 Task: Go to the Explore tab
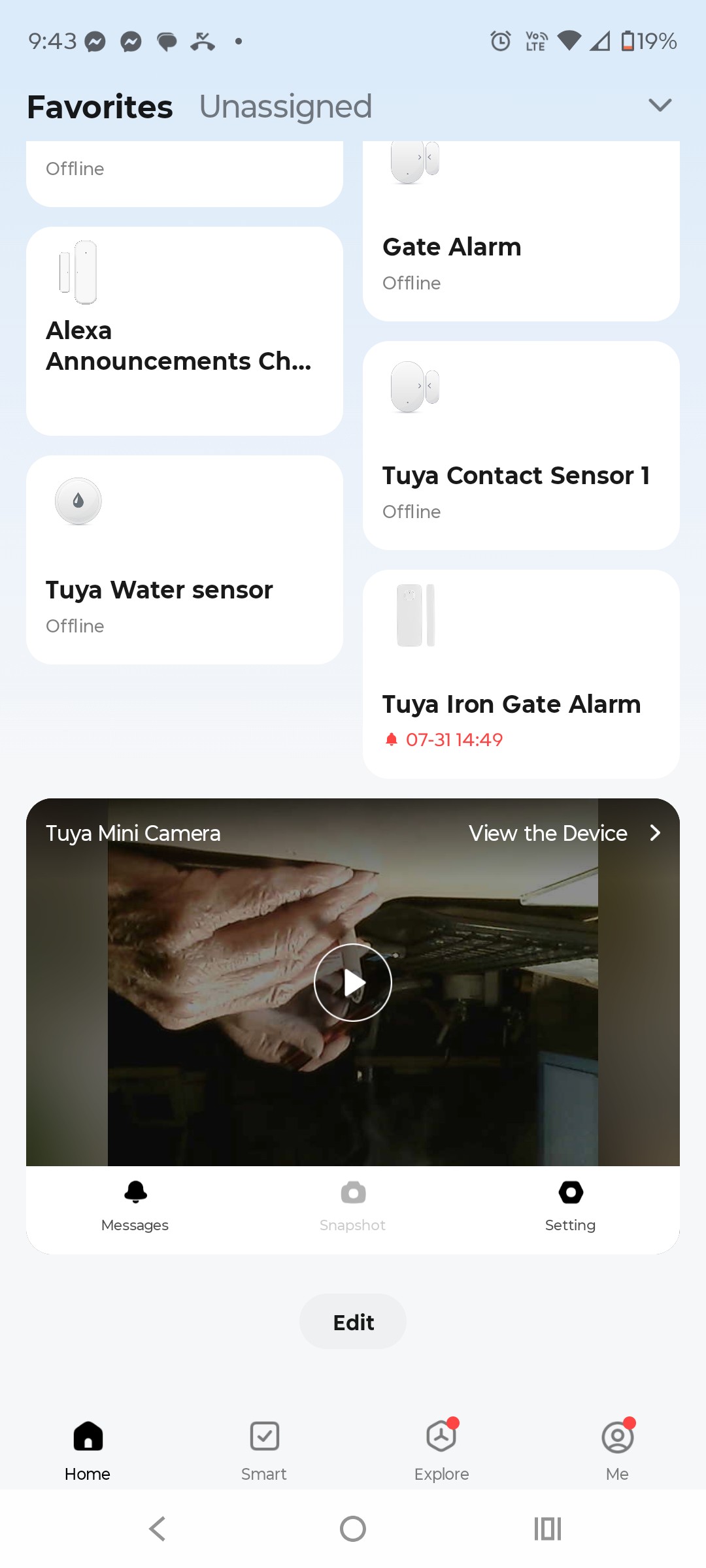click(x=442, y=1452)
